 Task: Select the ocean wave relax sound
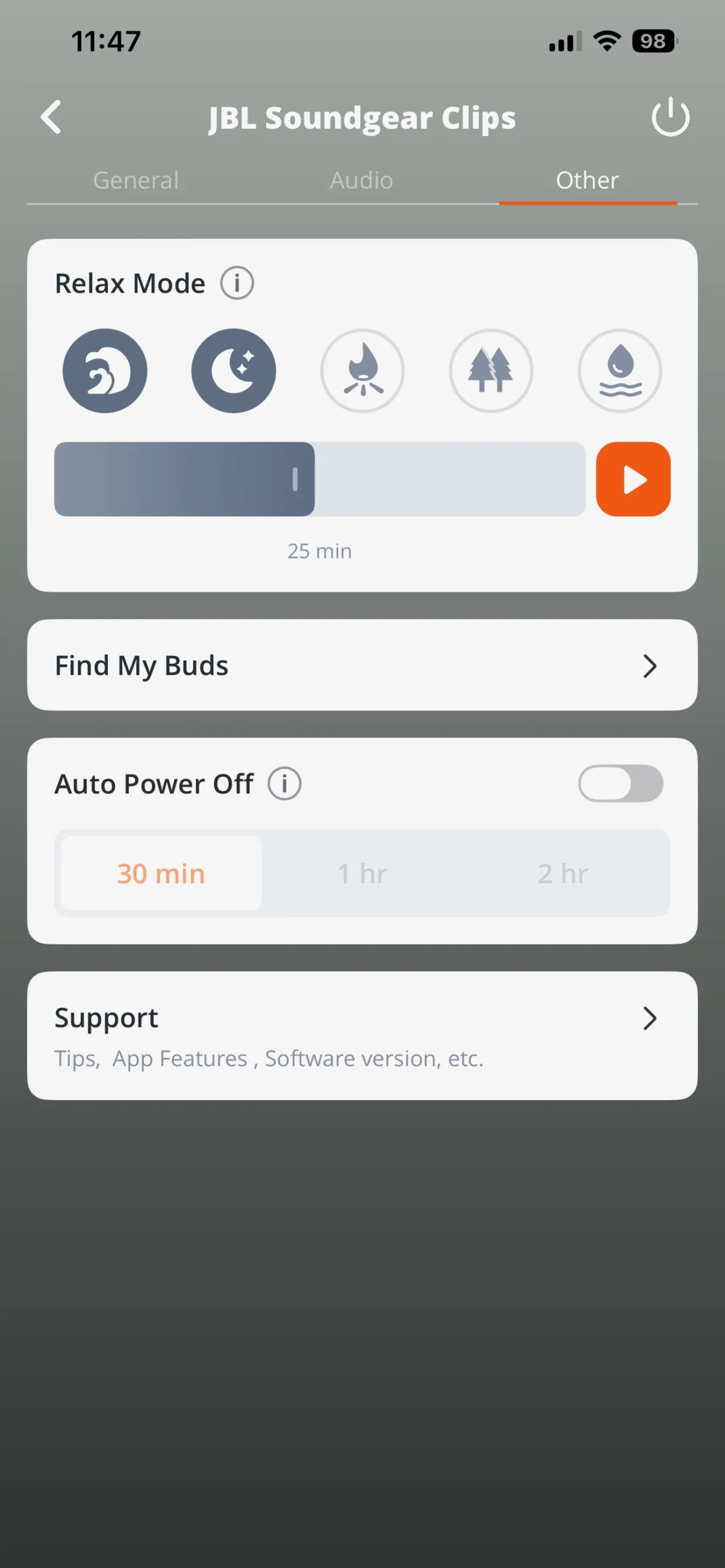point(105,371)
